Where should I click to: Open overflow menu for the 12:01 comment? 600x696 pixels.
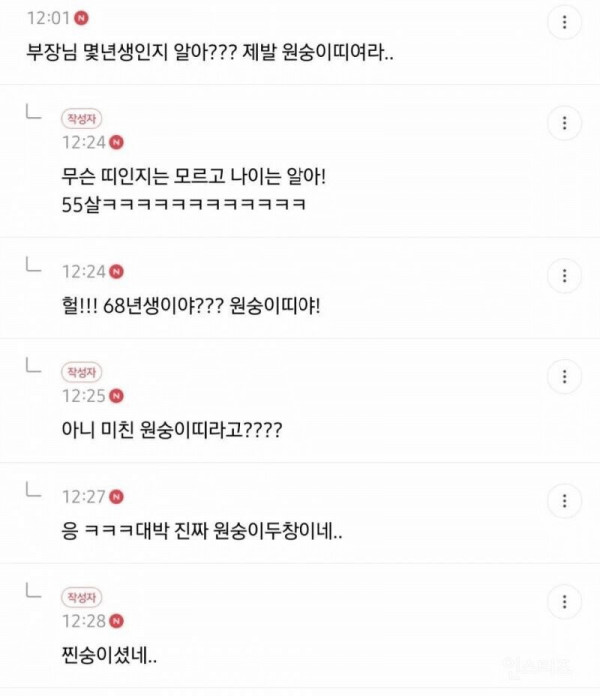[565, 20]
